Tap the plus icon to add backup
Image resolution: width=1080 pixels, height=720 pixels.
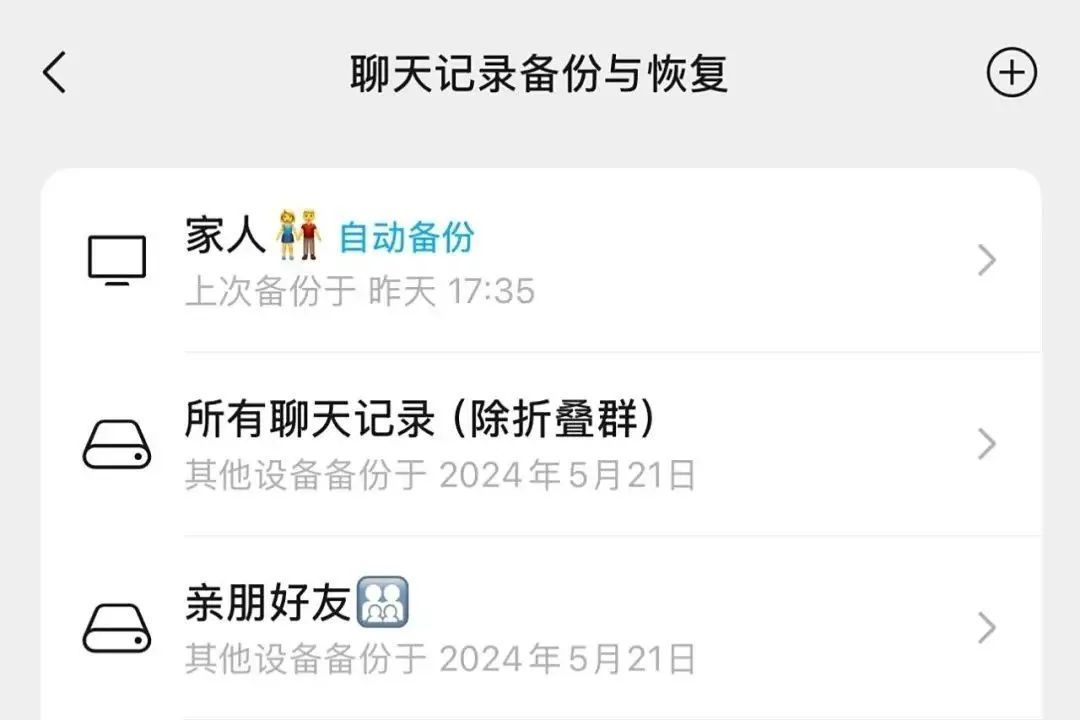click(x=1011, y=73)
